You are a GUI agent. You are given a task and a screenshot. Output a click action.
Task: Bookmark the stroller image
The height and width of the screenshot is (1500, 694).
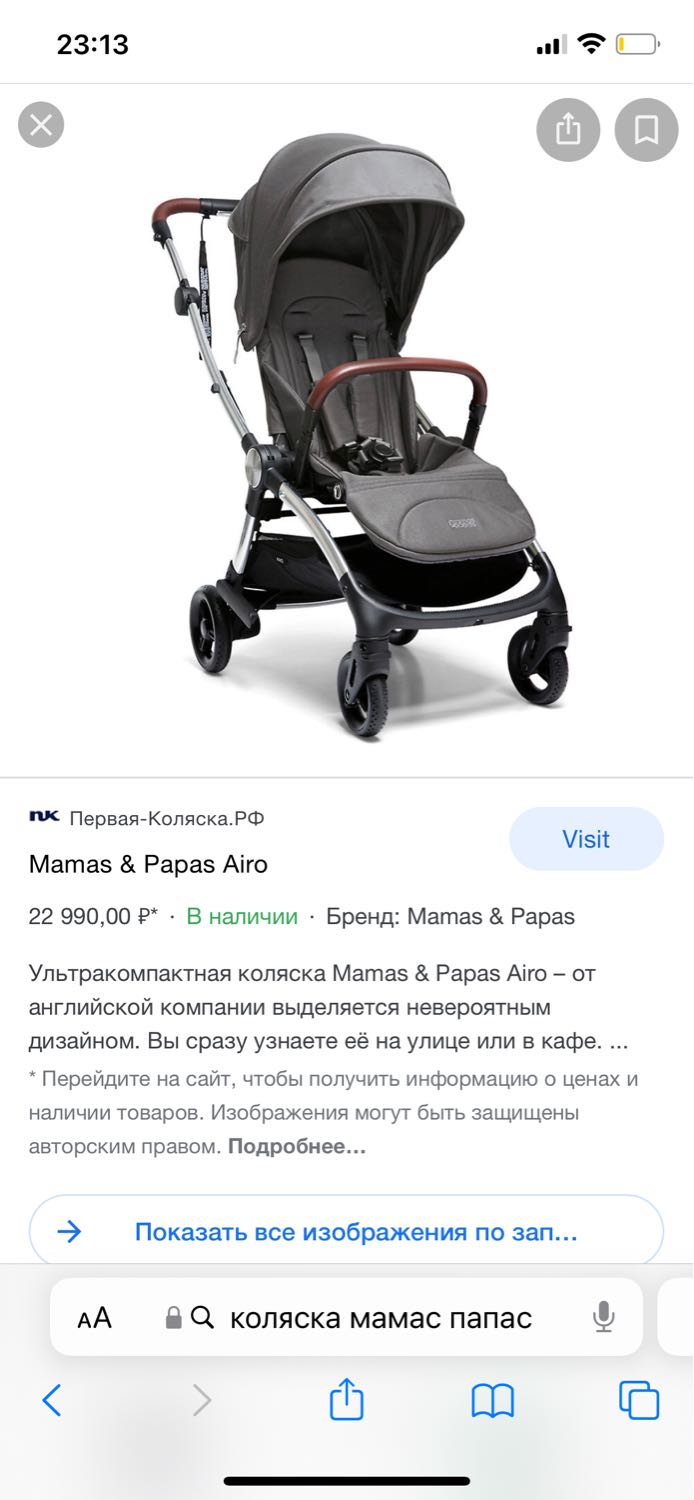pyautogui.click(x=646, y=129)
